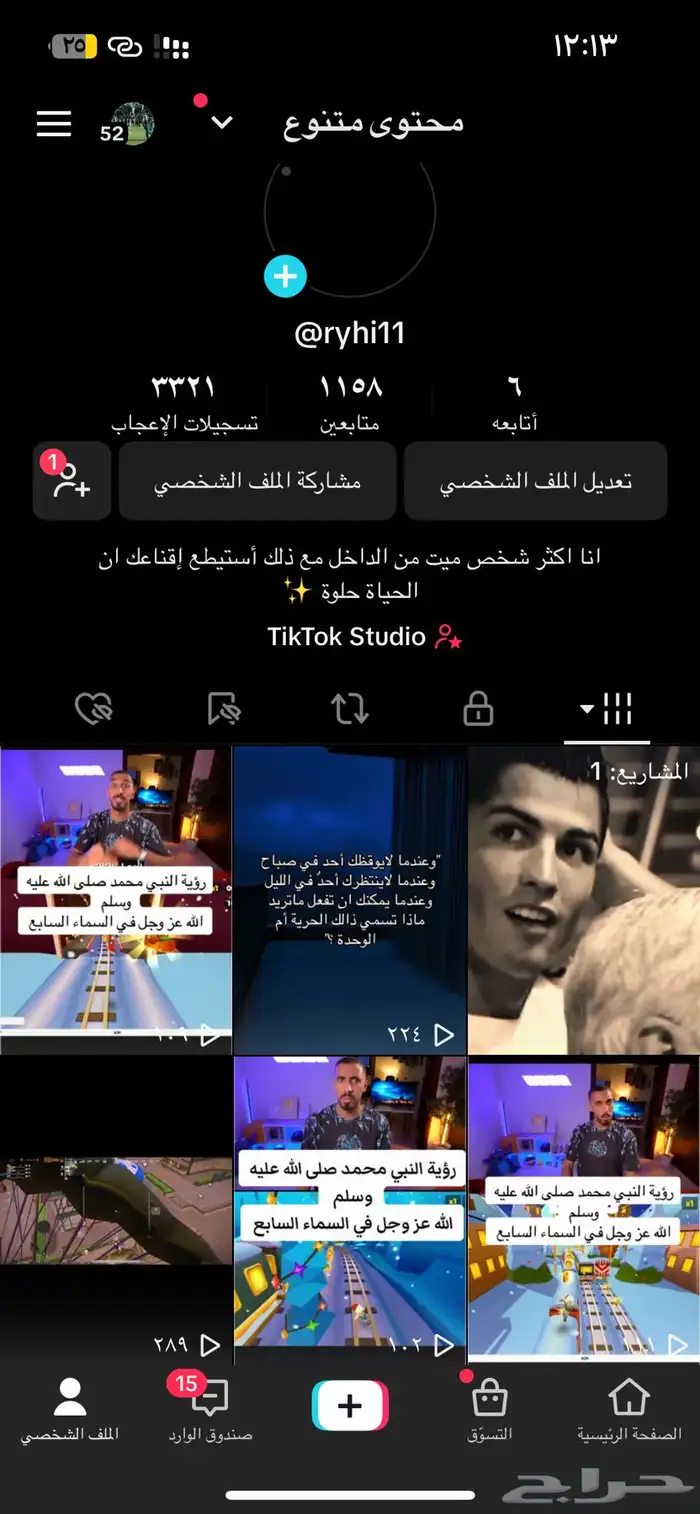Switch to the liked videos tab
Viewport: 700px width, 1514px height.
point(94,709)
